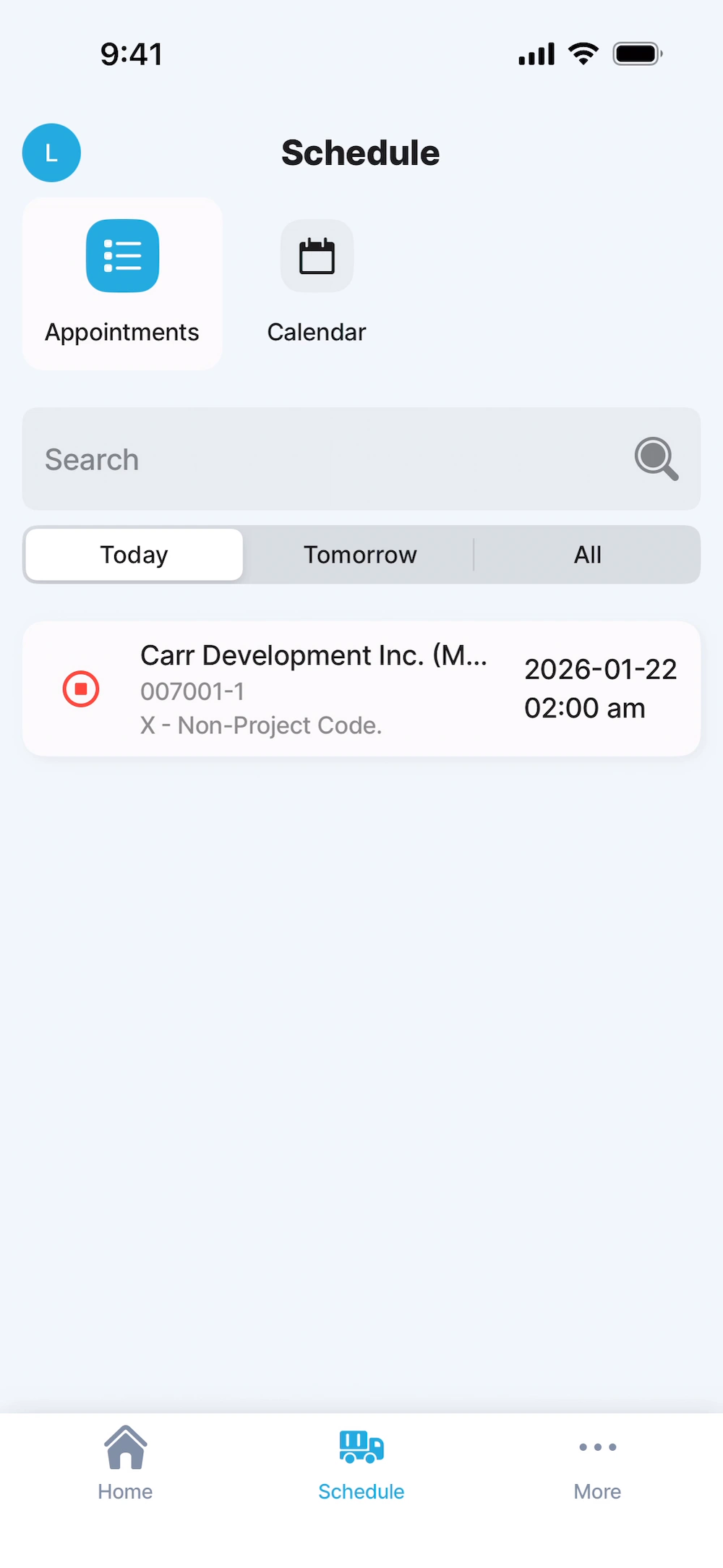723x1568 pixels.
Task: Show Tomorrow's appointments
Action: pyautogui.click(x=360, y=555)
